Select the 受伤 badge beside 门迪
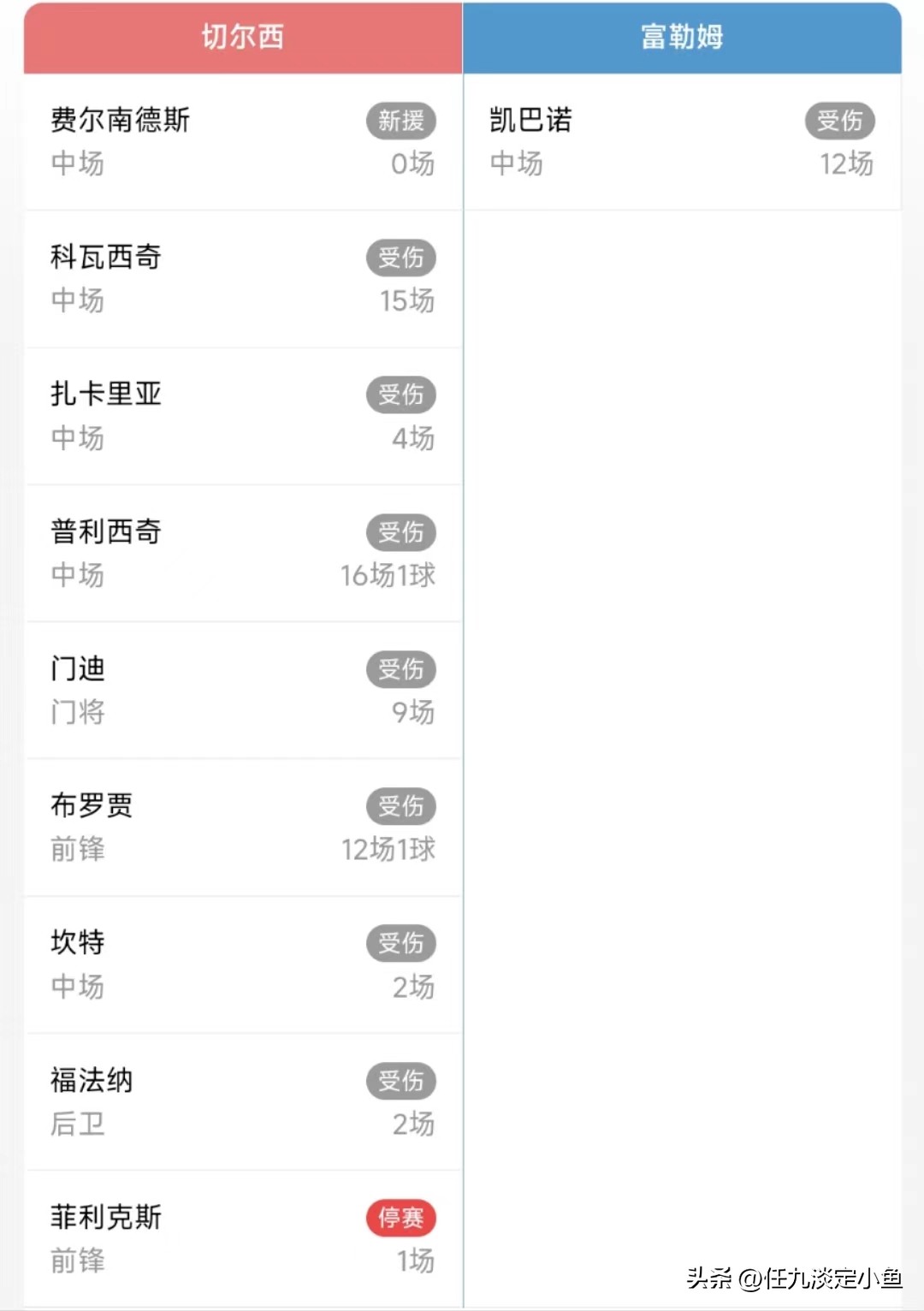Screen dimensions: 924x1311 click(x=402, y=669)
